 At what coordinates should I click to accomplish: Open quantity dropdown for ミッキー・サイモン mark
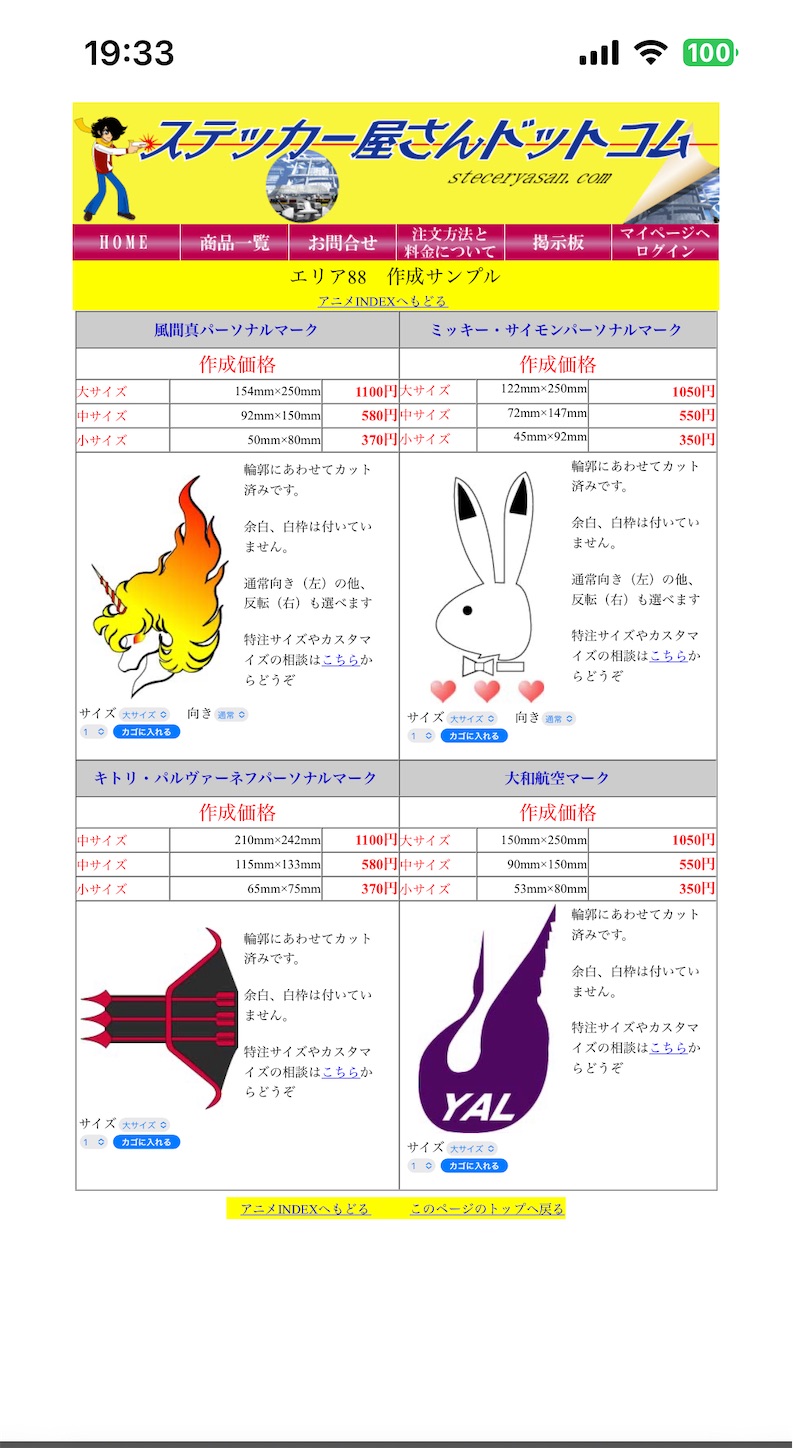422,736
